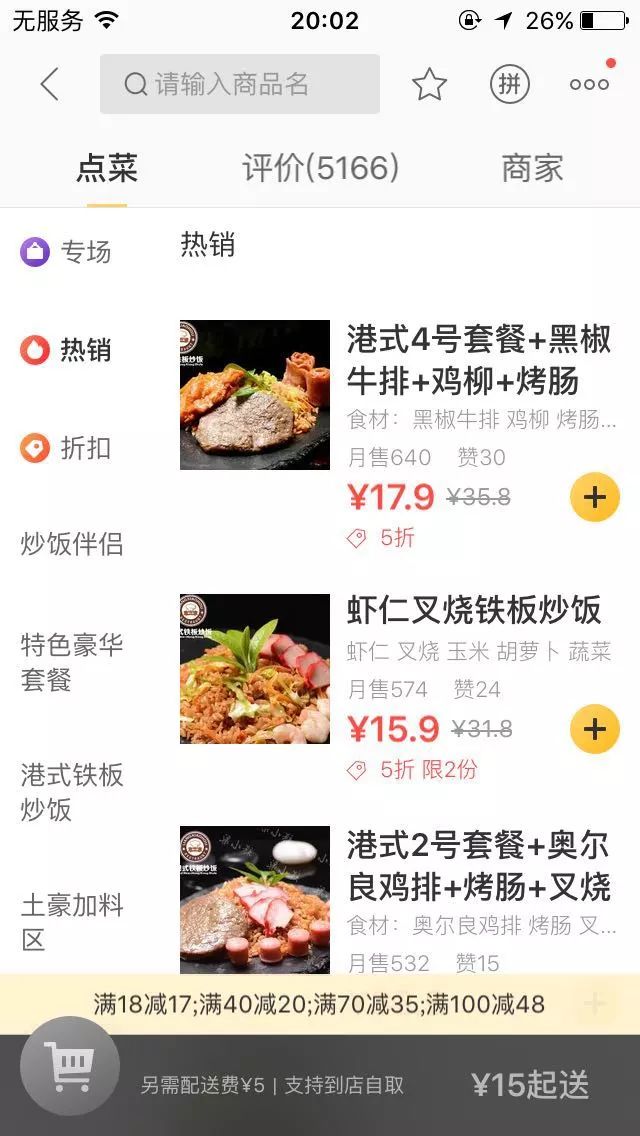The image size is (640, 1136).
Task: Switch to the 评价(5166) tab
Action: pyautogui.click(x=320, y=168)
